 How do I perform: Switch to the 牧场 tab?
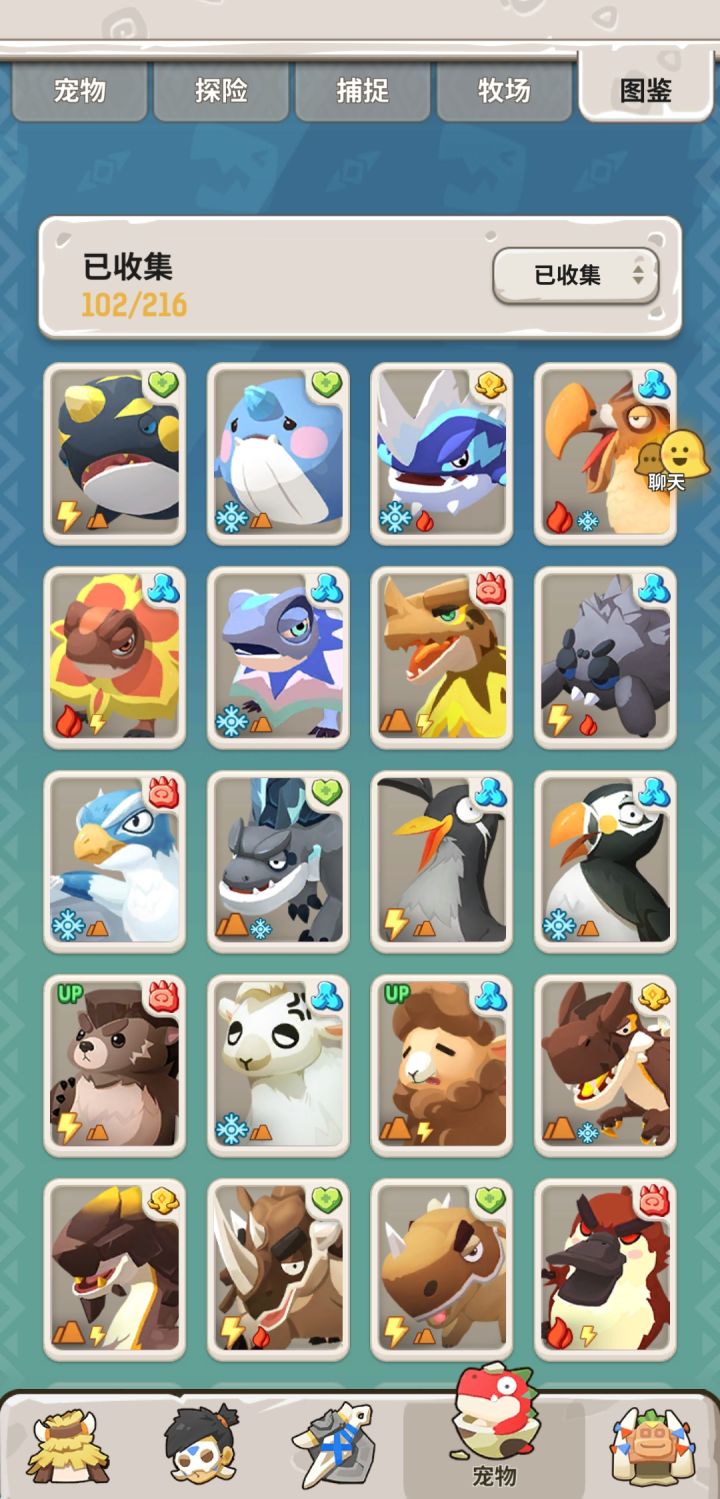pos(505,90)
